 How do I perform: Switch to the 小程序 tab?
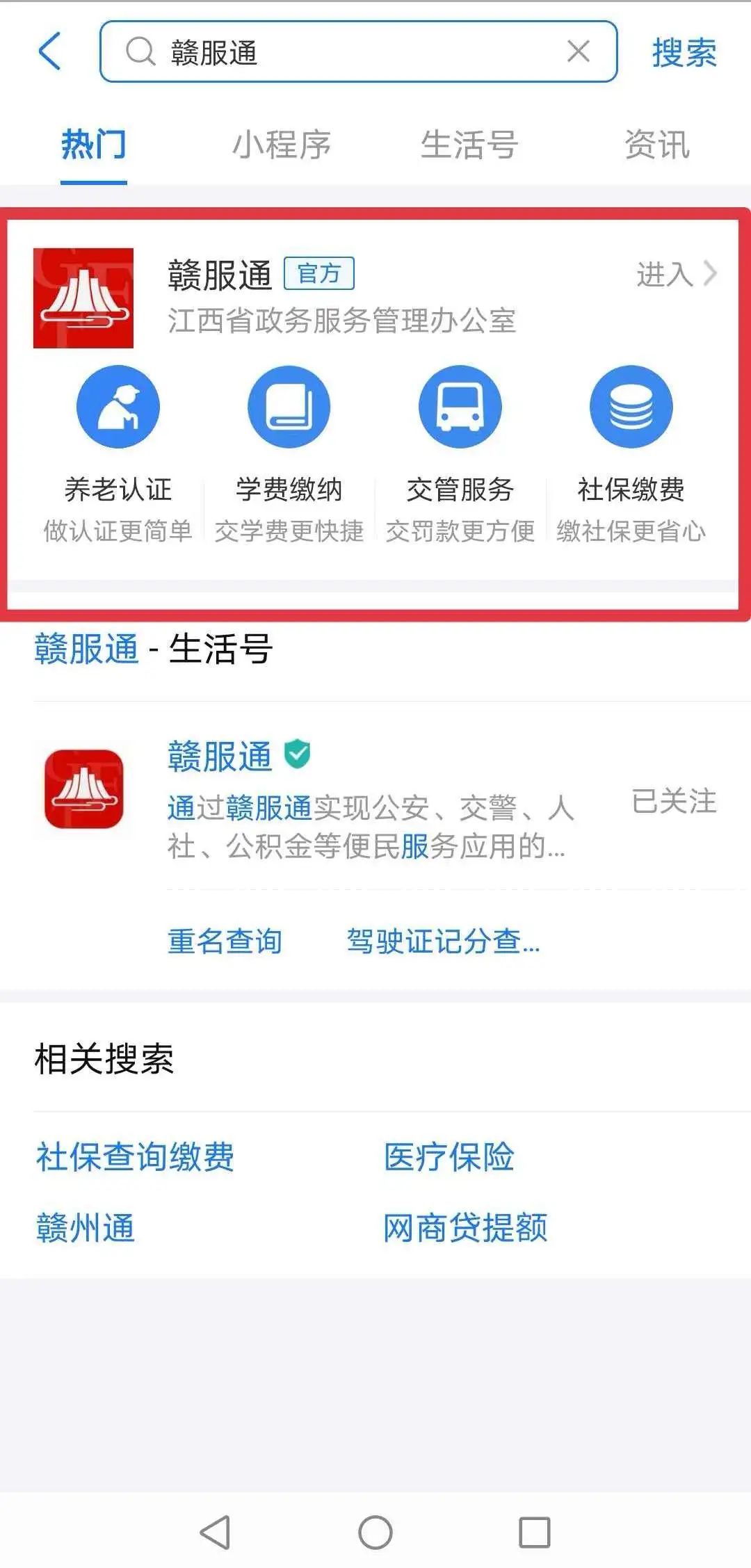(281, 145)
